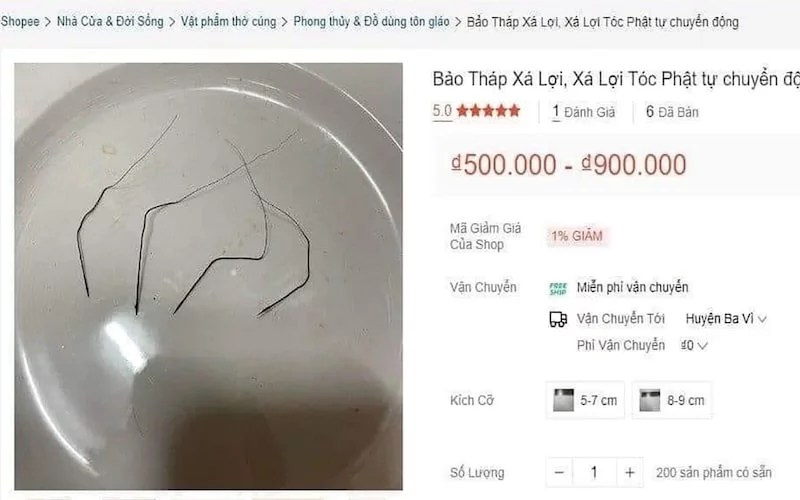Increase quantity with the plus button
This screenshot has width=800, height=500.
click(629, 472)
